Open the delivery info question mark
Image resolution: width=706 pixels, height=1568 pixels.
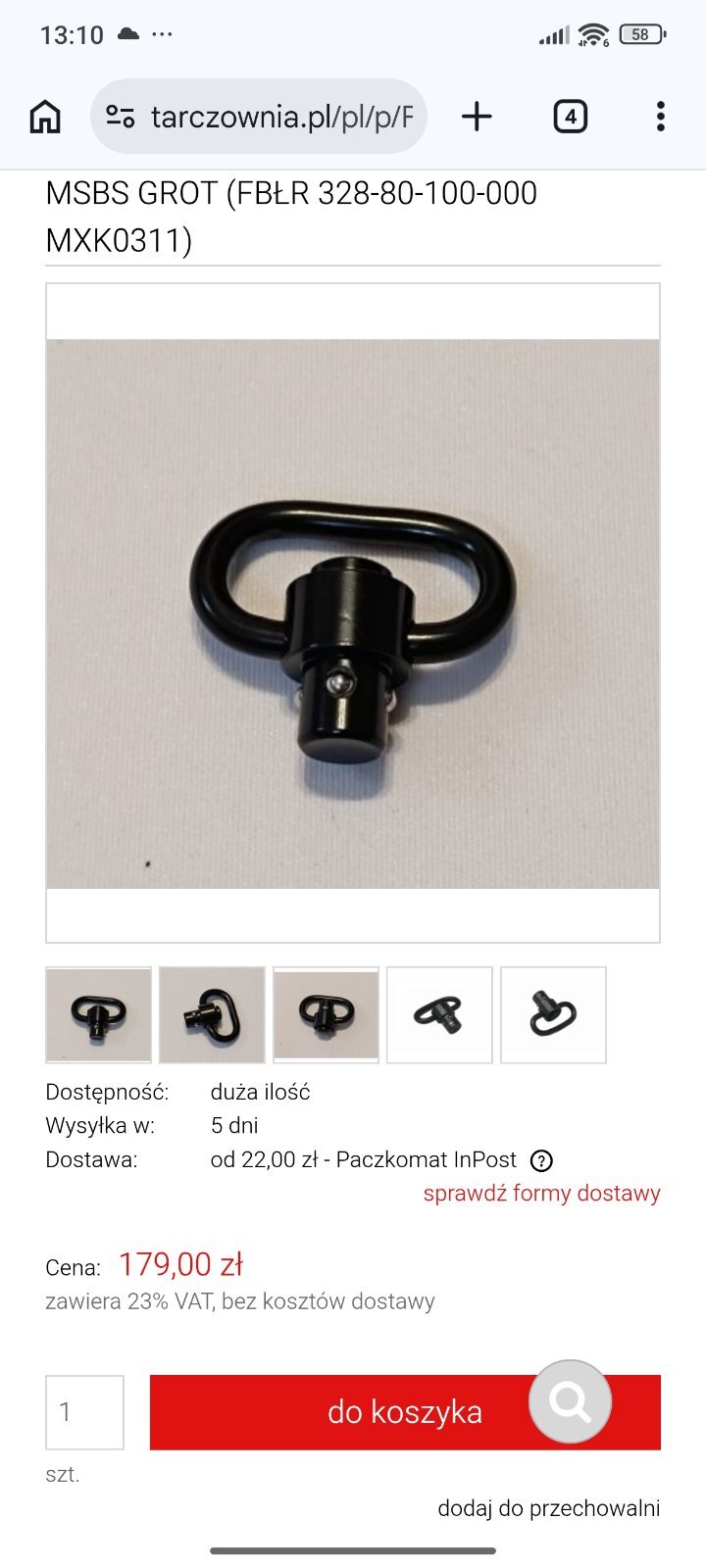click(541, 1161)
